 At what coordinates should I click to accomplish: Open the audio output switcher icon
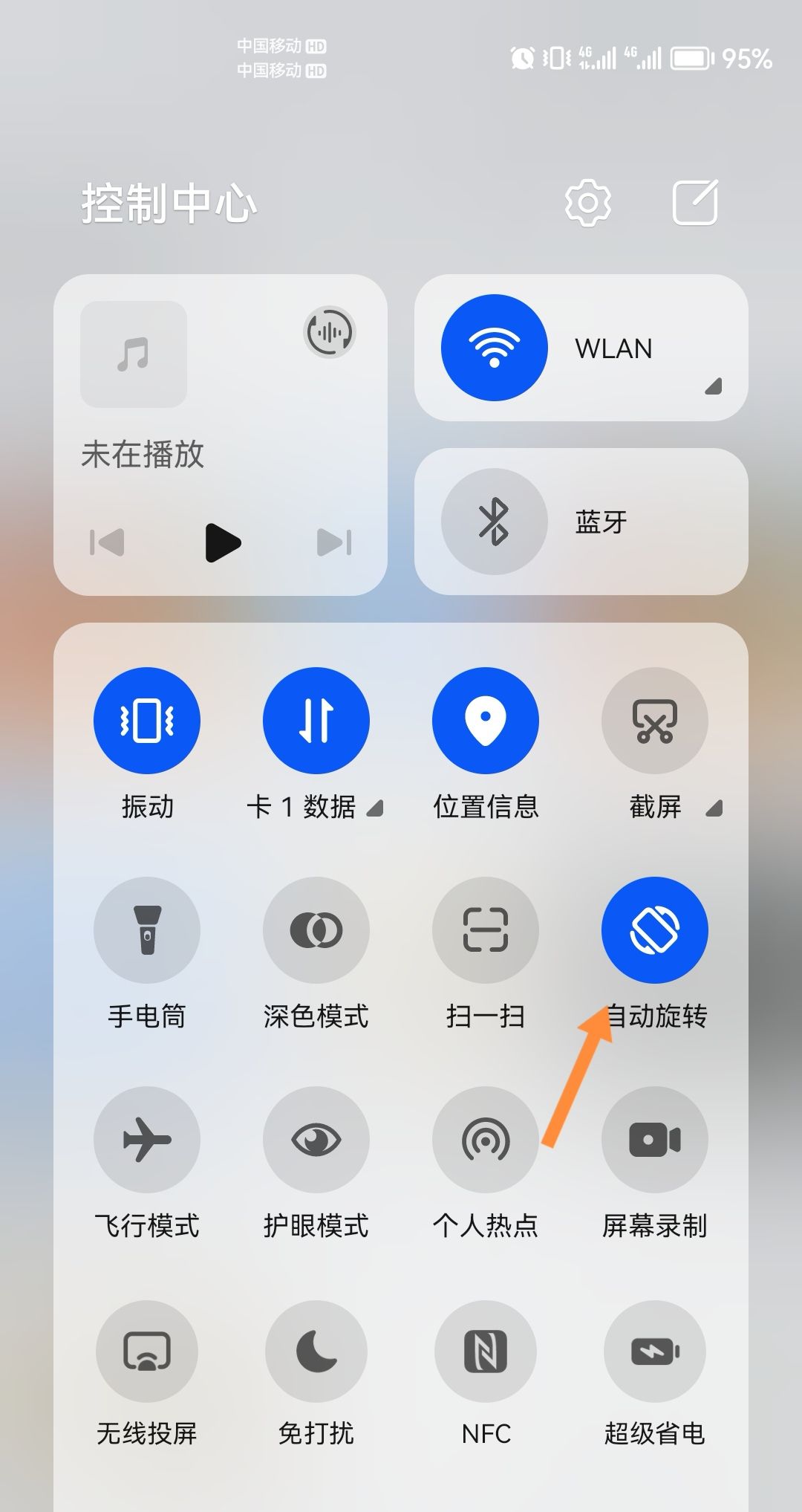pyautogui.click(x=330, y=332)
